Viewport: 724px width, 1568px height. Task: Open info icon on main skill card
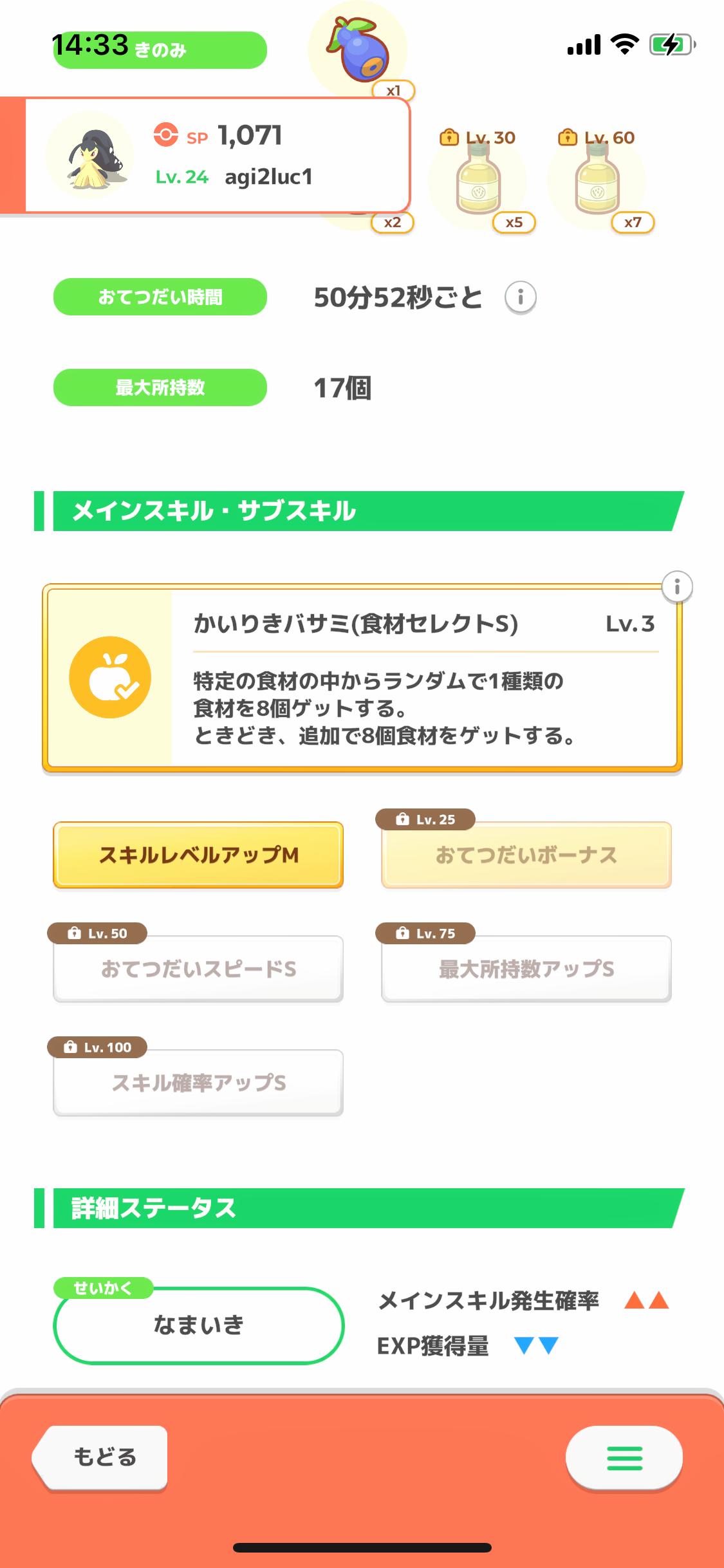[676, 587]
